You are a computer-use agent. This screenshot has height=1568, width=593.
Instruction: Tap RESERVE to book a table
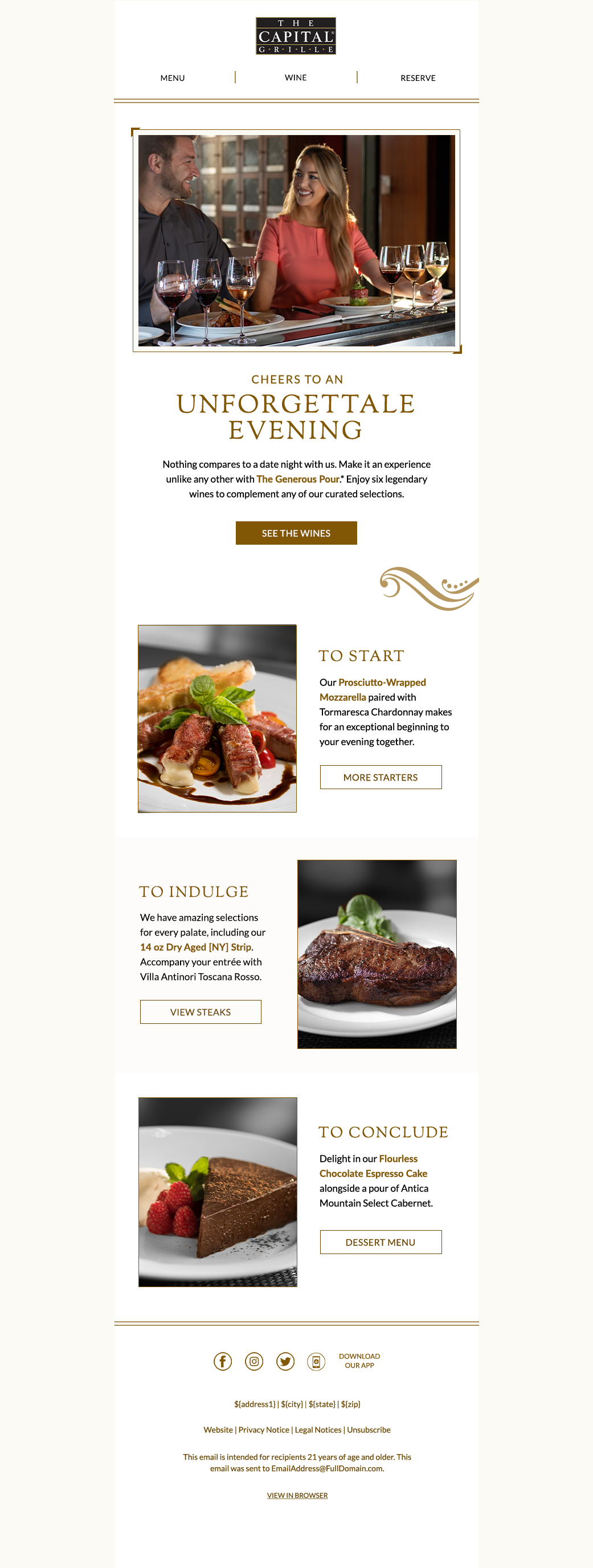418,78
